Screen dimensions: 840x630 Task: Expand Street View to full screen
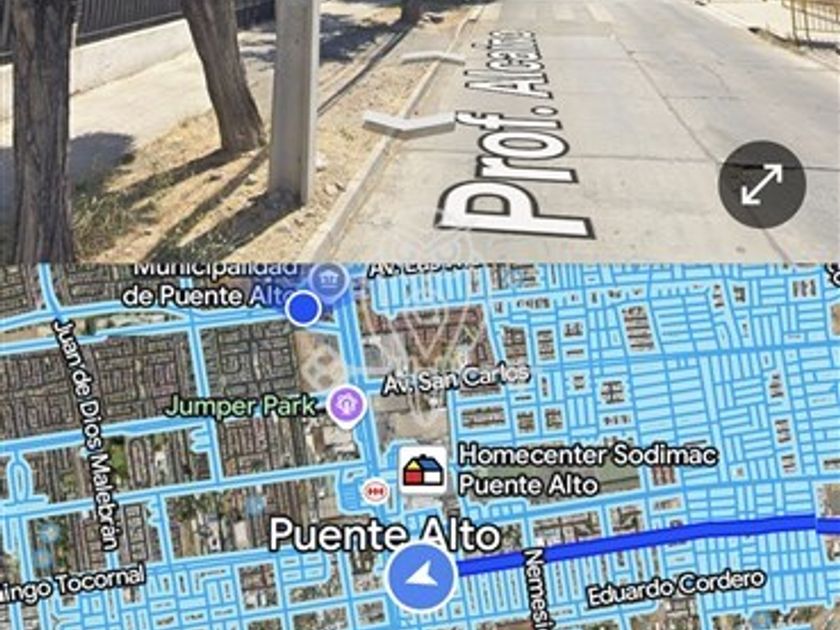pyautogui.click(x=761, y=184)
